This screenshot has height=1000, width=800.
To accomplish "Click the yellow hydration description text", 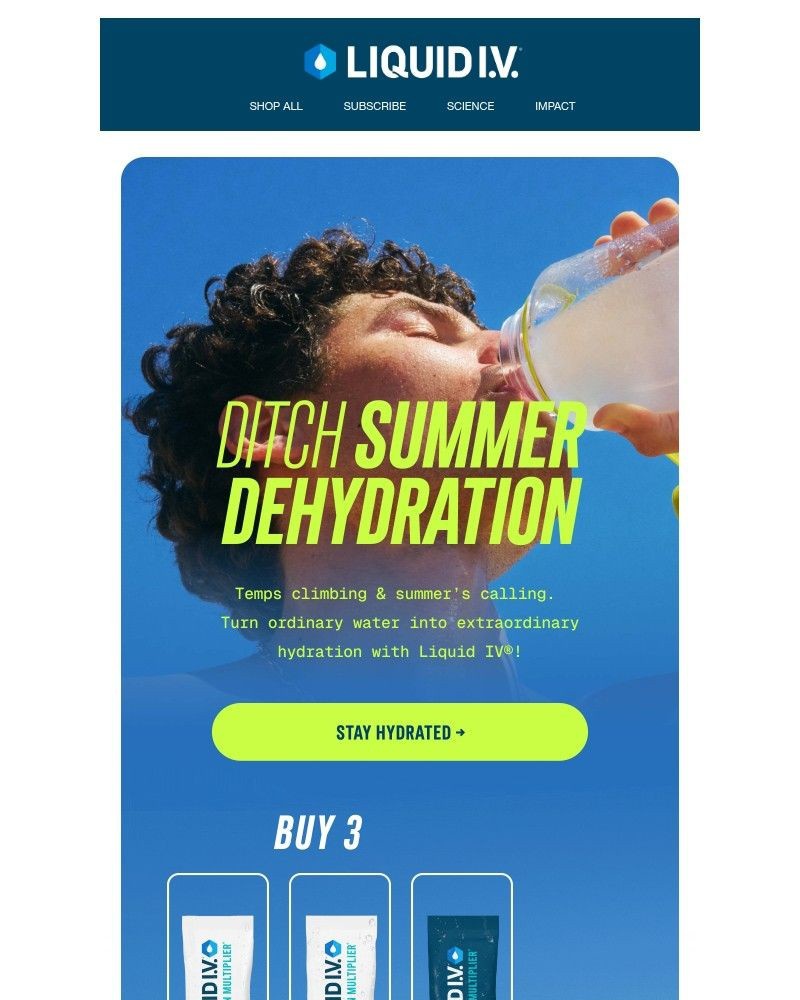I will [400, 622].
